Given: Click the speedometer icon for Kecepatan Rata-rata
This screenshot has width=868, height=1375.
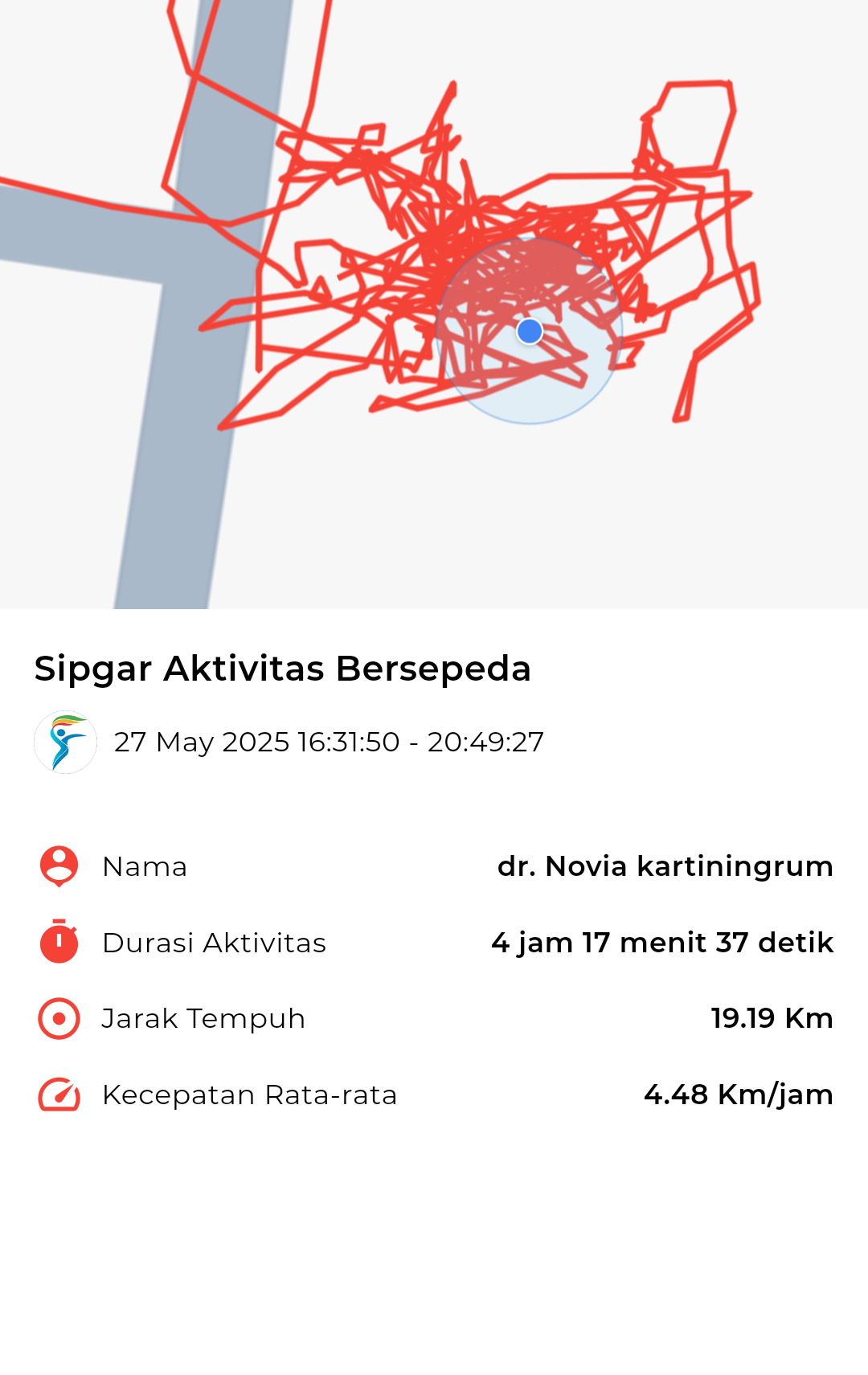Looking at the screenshot, I should tap(57, 1095).
